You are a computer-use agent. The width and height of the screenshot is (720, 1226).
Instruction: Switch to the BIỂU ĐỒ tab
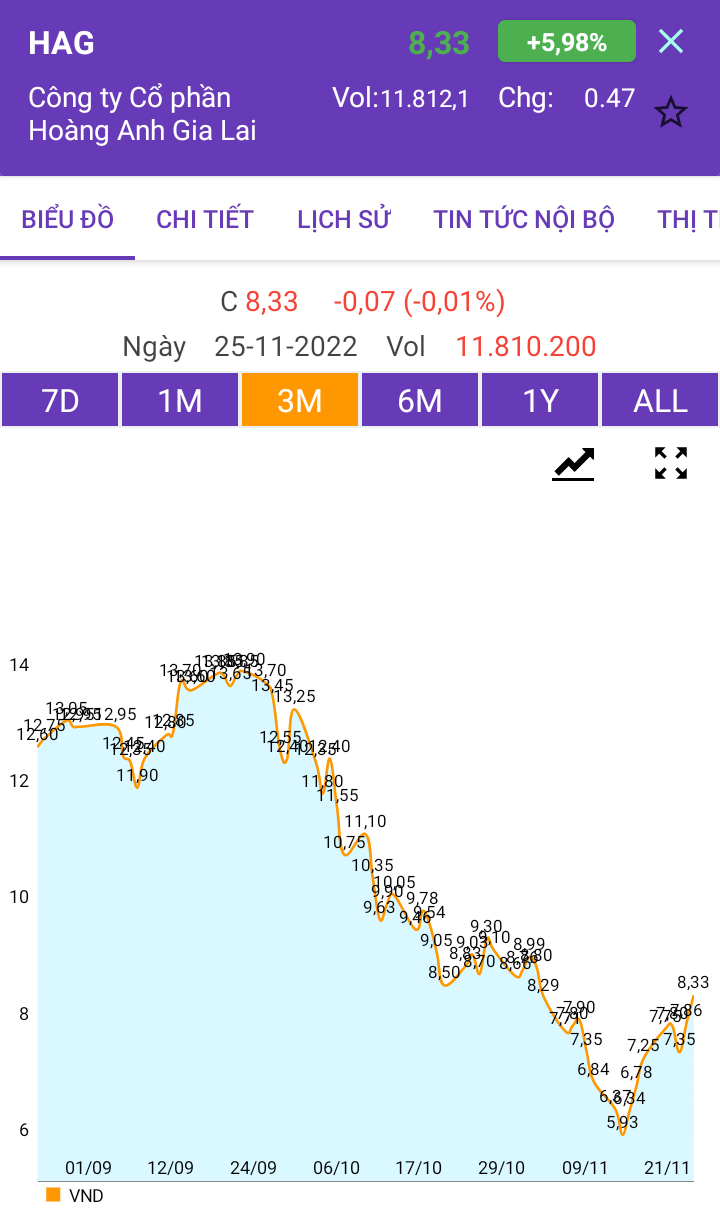click(x=68, y=220)
